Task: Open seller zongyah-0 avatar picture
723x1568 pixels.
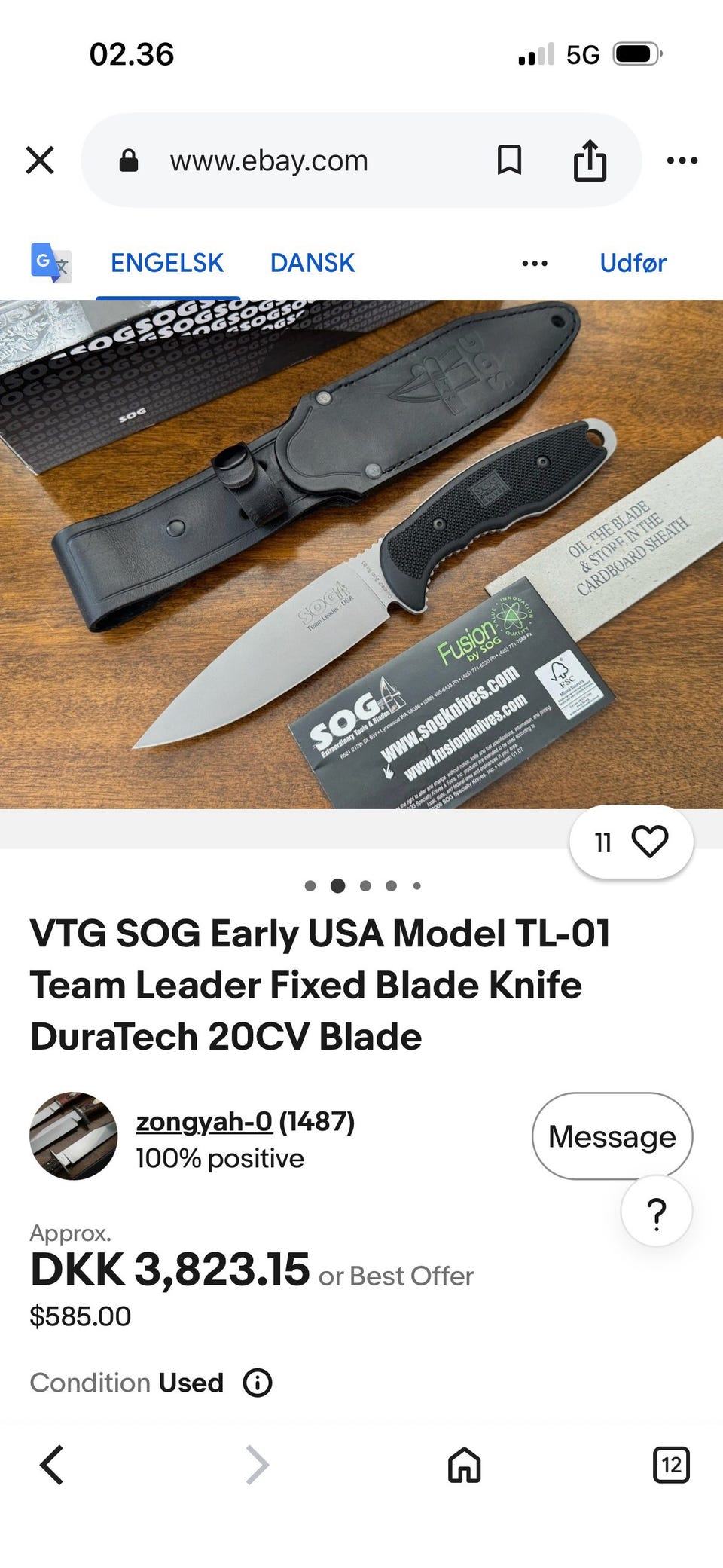Action: 74,1136
